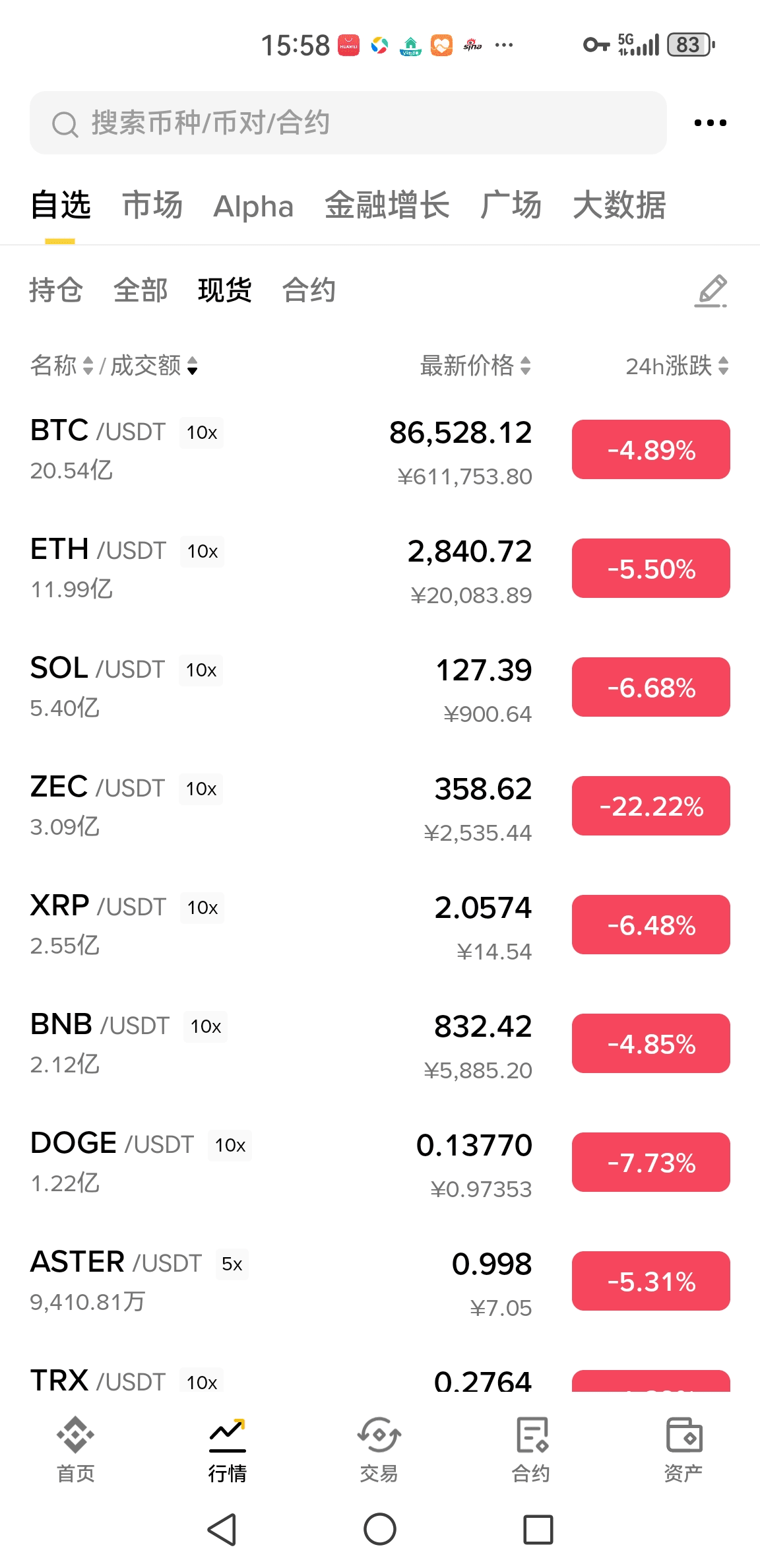Open the 大数据 tab
Image resolution: width=760 pixels, height=1568 pixels.
point(619,205)
